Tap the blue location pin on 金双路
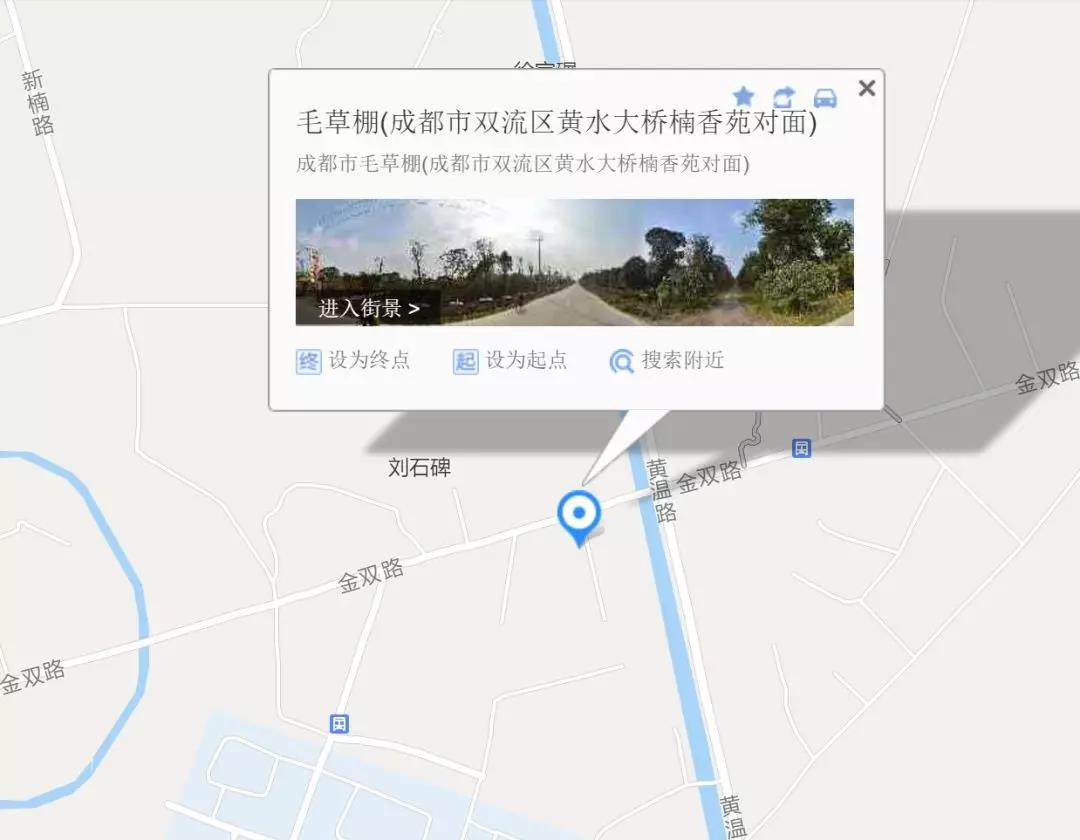This screenshot has height=840, width=1080. click(x=578, y=515)
